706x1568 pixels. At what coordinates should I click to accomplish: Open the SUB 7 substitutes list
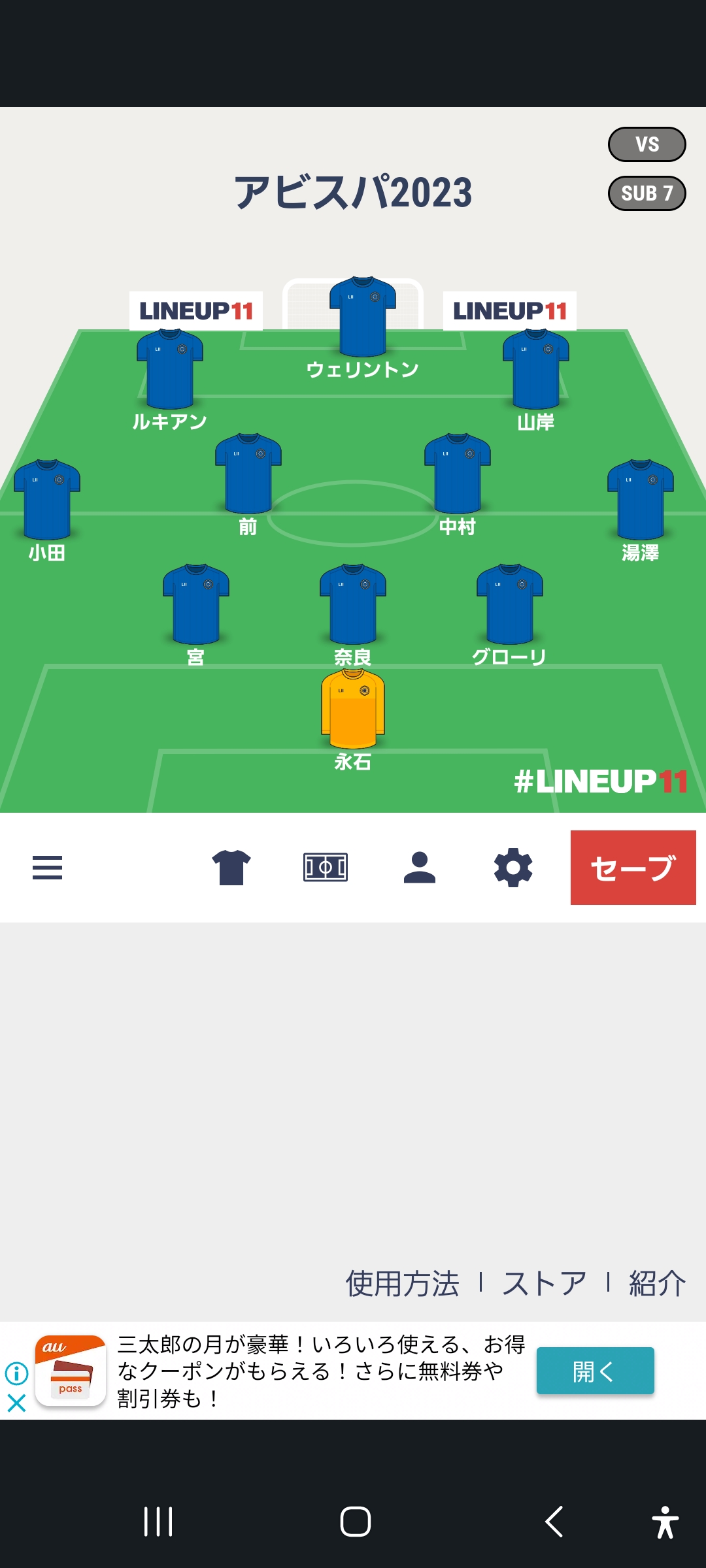(x=647, y=193)
